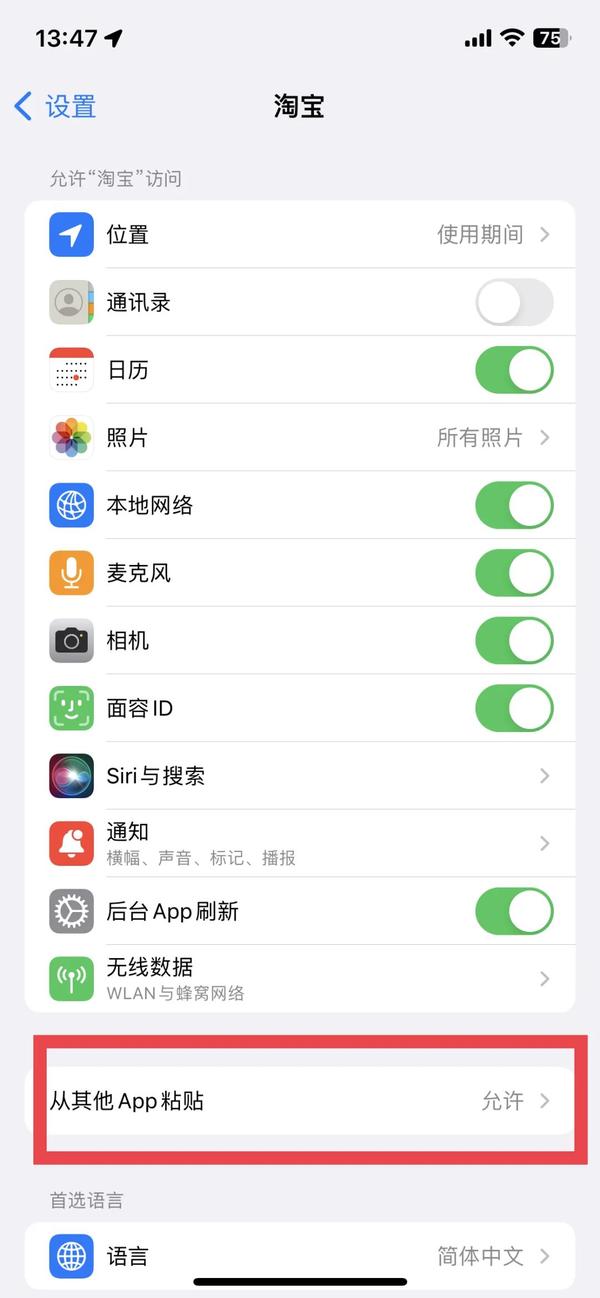Viewport: 600px width, 1298px height.
Task: Turn off the 面容 ID switch
Action: pos(513,709)
